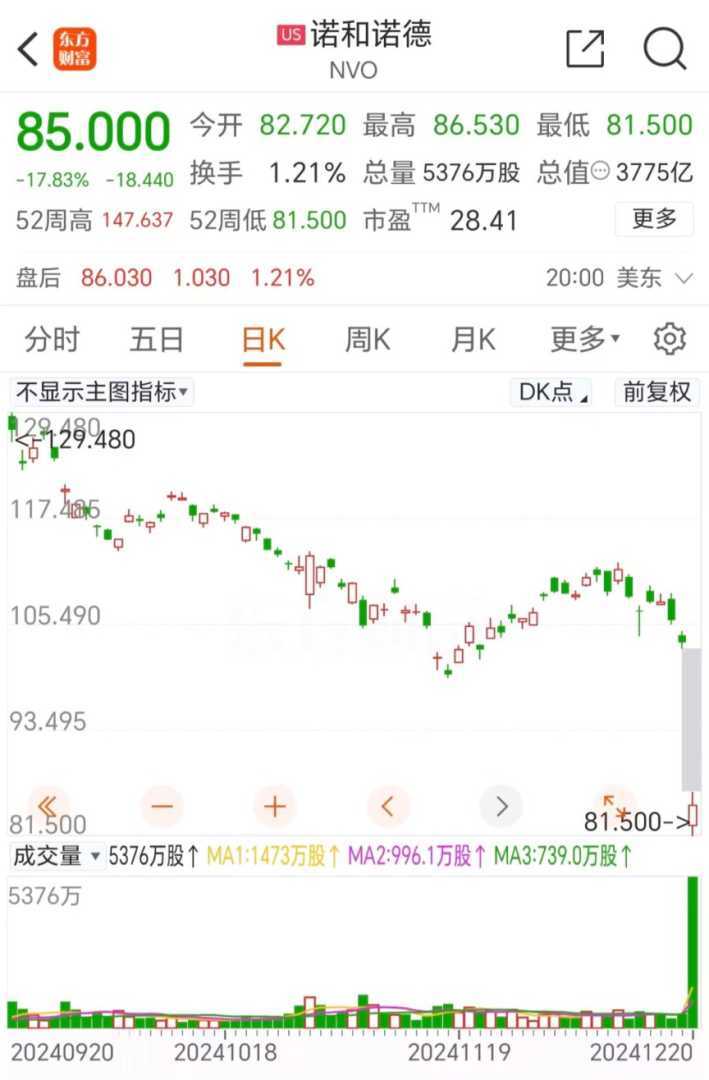Switch to the 分时 chart tab
This screenshot has width=709, height=1080.
[x=52, y=340]
